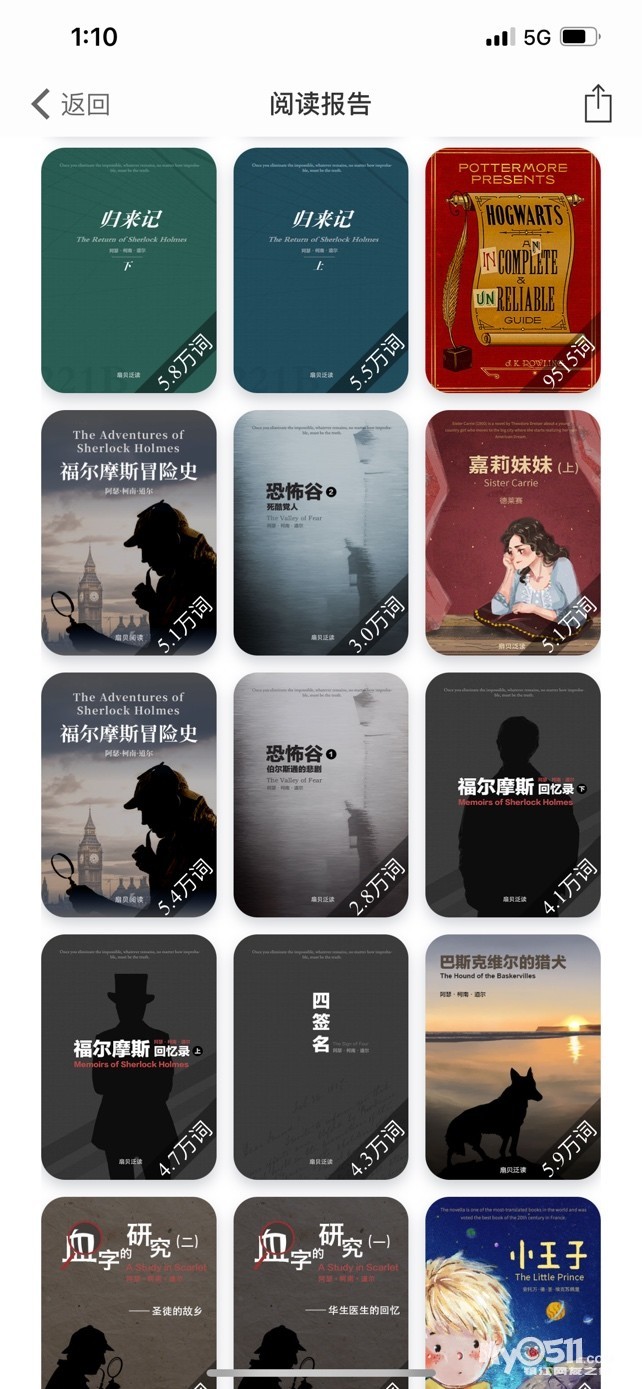Image resolution: width=642 pixels, height=1389 pixels.
Task: Open the Hogwarts Incomplete & Unreliable Guide book
Action: click(513, 270)
